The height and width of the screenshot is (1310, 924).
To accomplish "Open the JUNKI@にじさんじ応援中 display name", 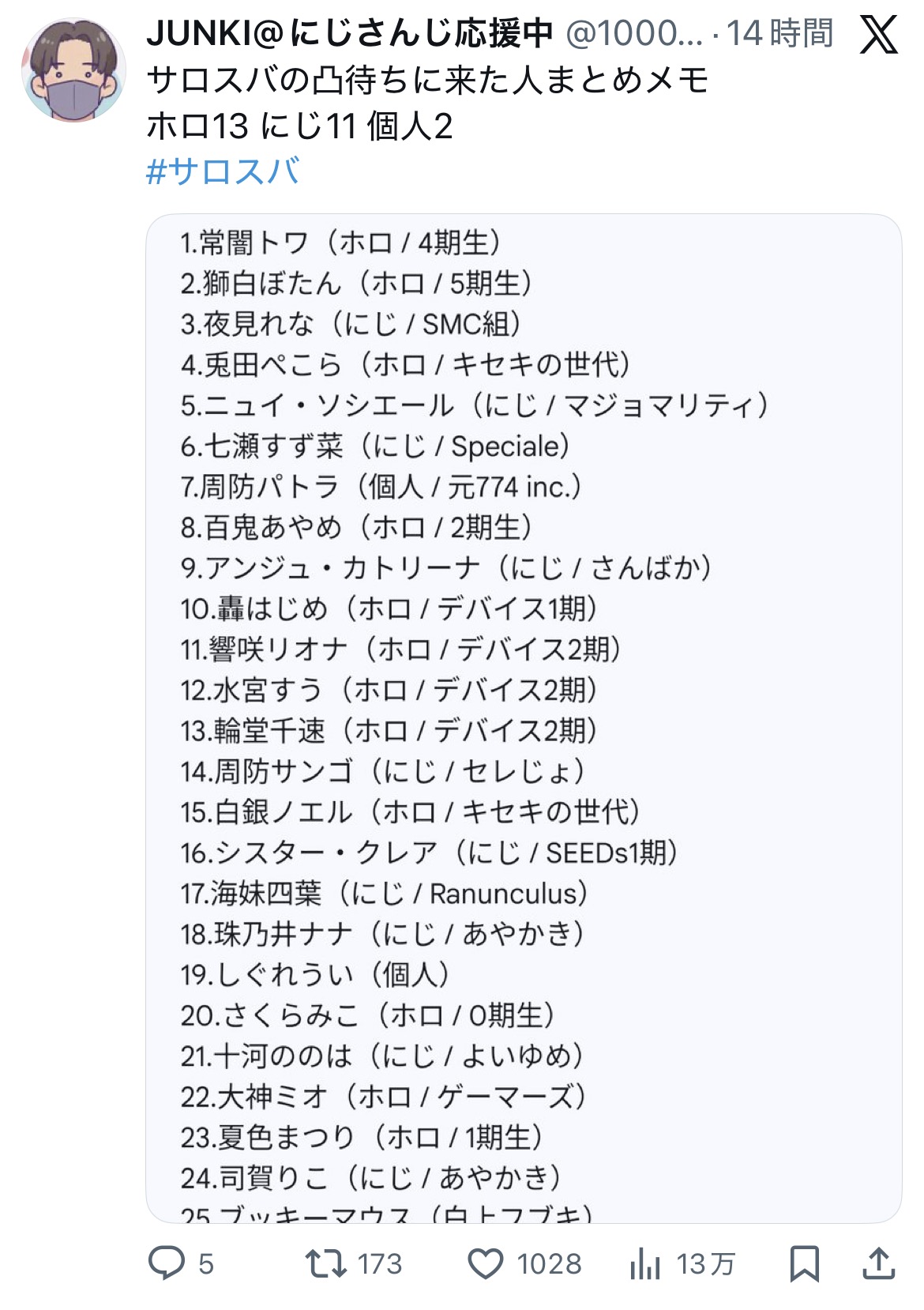I will point(350,33).
